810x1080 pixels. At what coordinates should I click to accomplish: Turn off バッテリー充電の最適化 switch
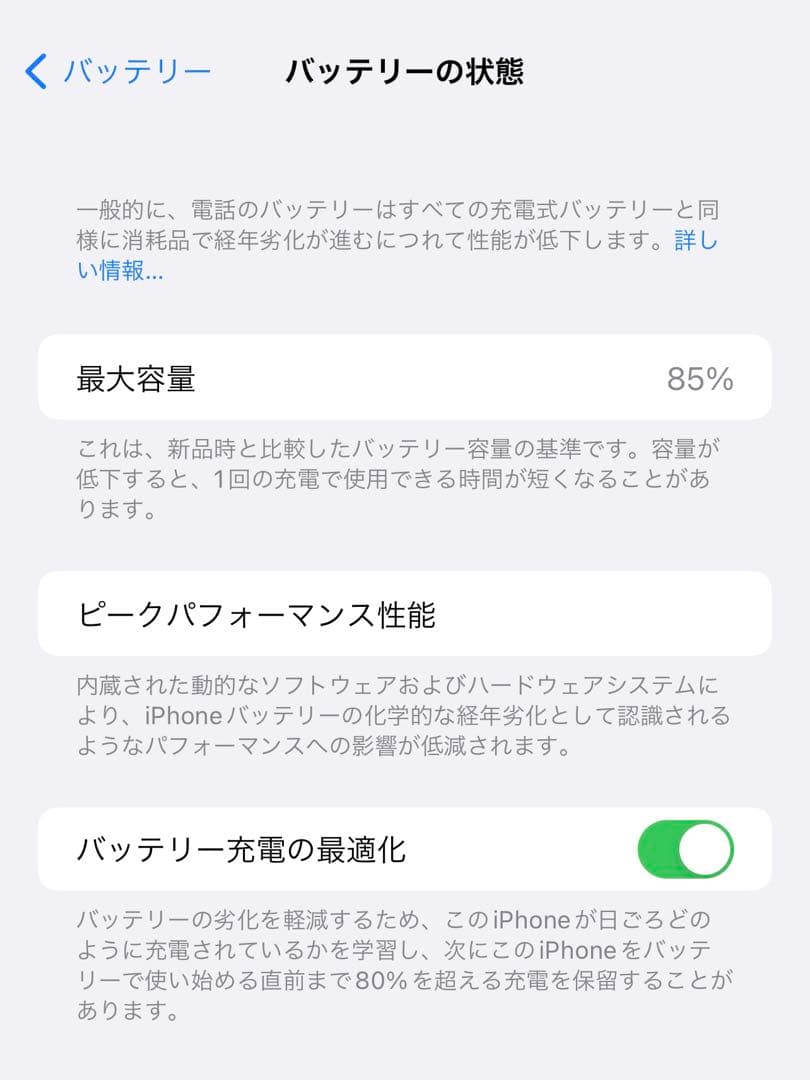tap(685, 850)
